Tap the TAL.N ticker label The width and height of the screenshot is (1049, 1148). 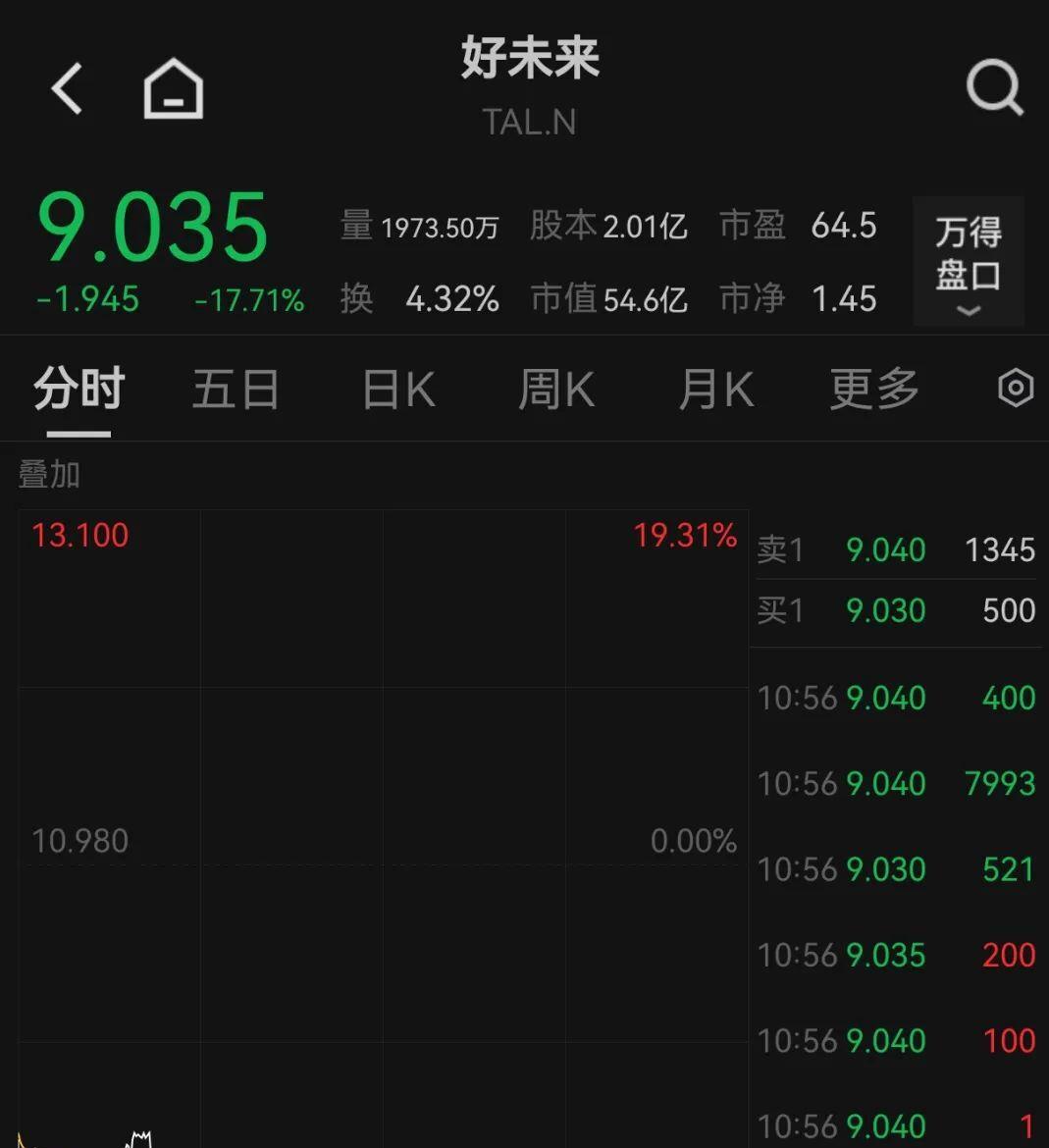(x=528, y=122)
